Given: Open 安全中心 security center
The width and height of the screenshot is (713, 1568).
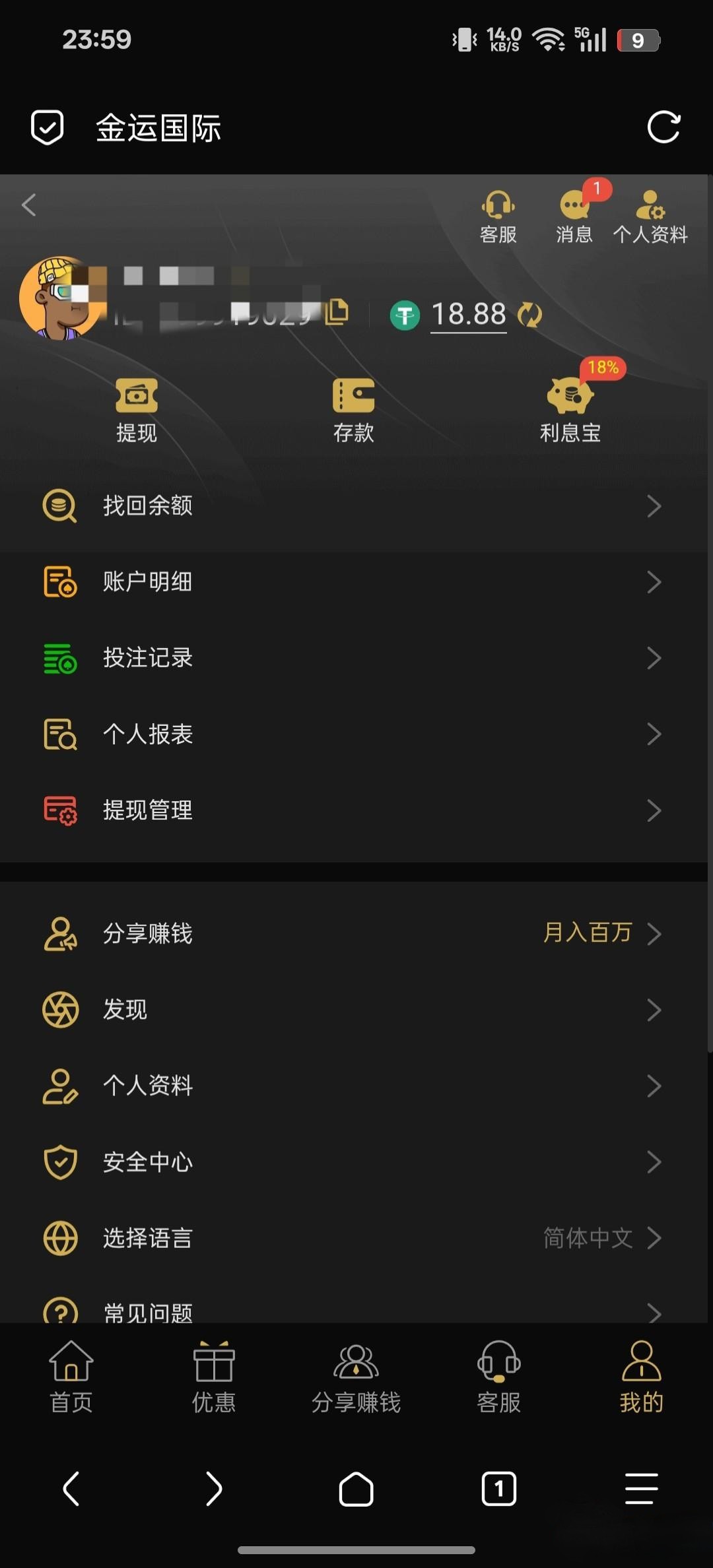Looking at the screenshot, I should click(x=356, y=1162).
